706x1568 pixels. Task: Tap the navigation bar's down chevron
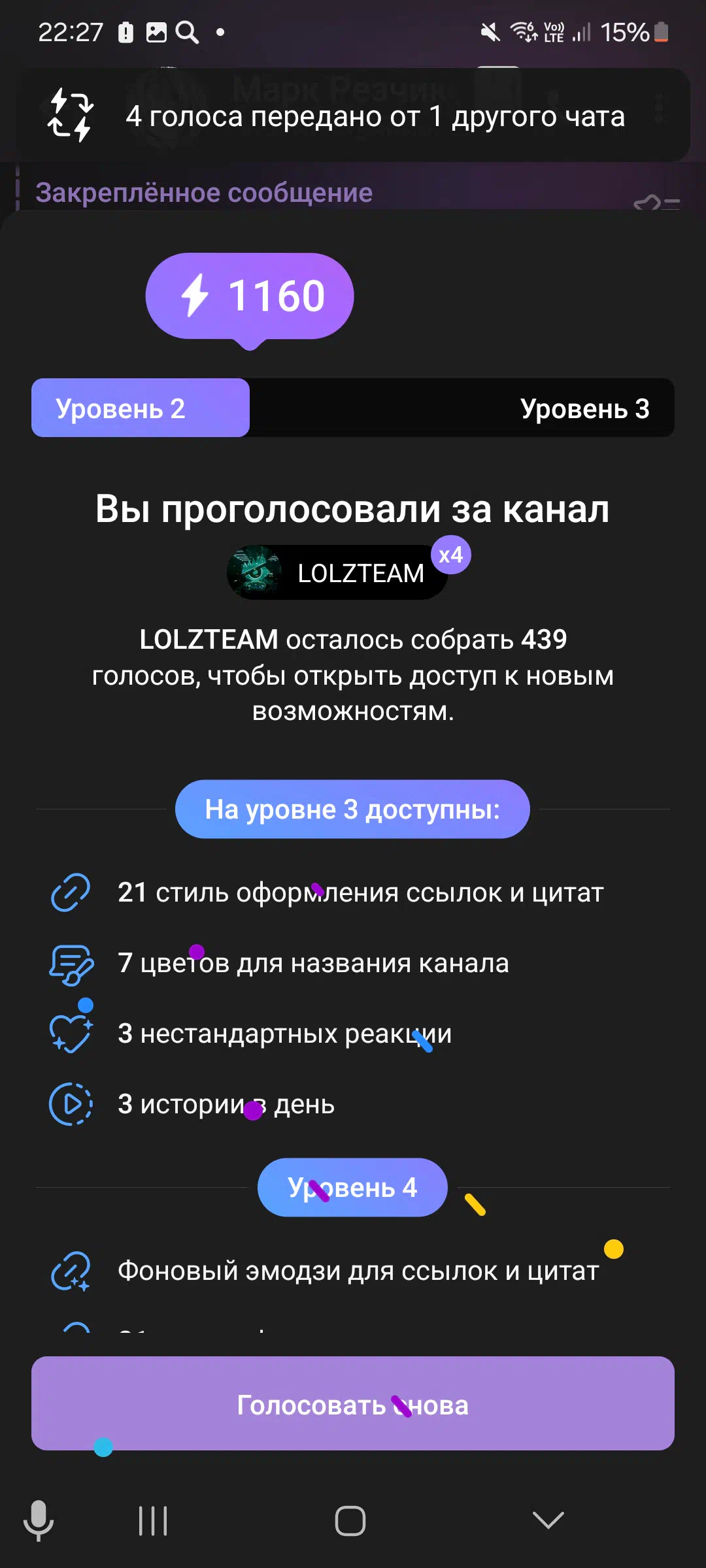[548, 1520]
